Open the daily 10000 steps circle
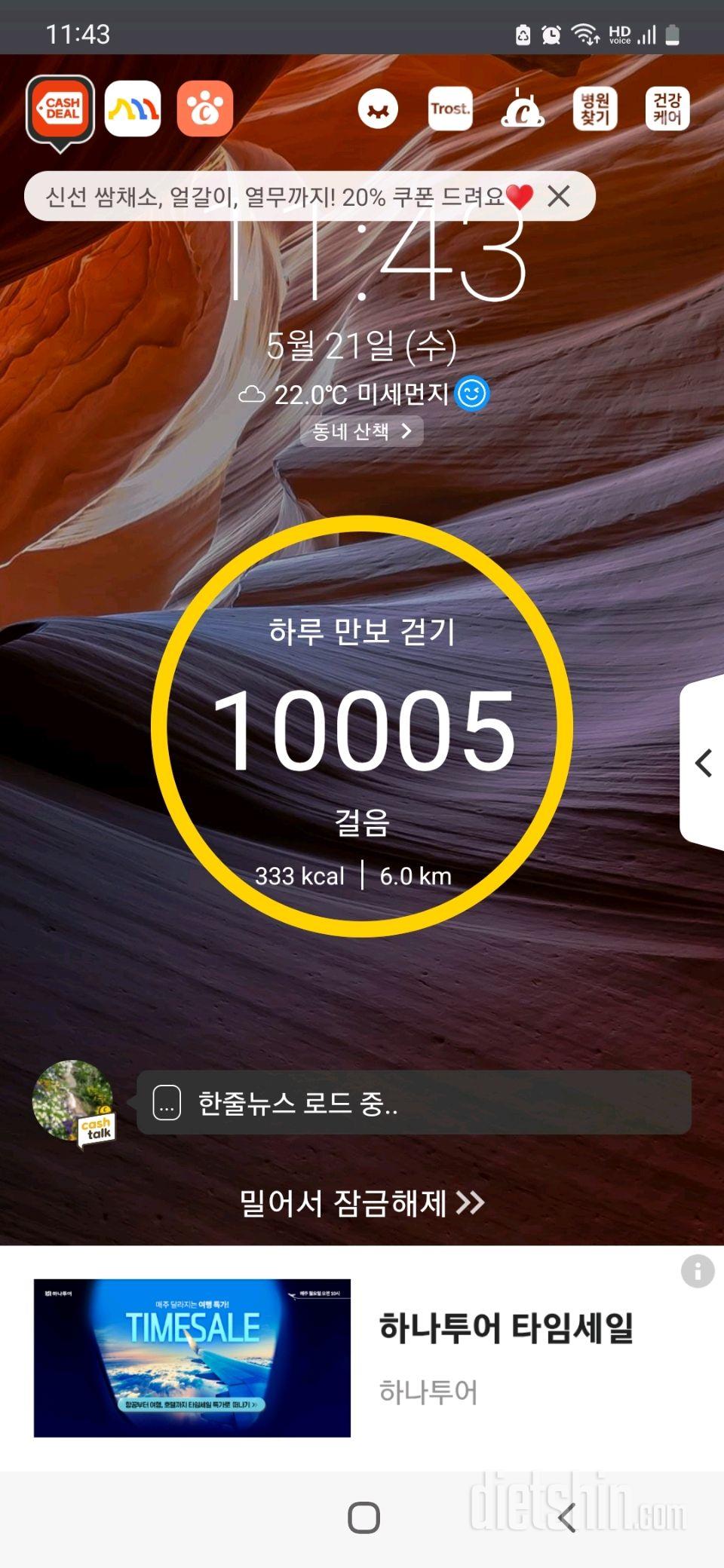The height and width of the screenshot is (1568, 724). pos(362,727)
